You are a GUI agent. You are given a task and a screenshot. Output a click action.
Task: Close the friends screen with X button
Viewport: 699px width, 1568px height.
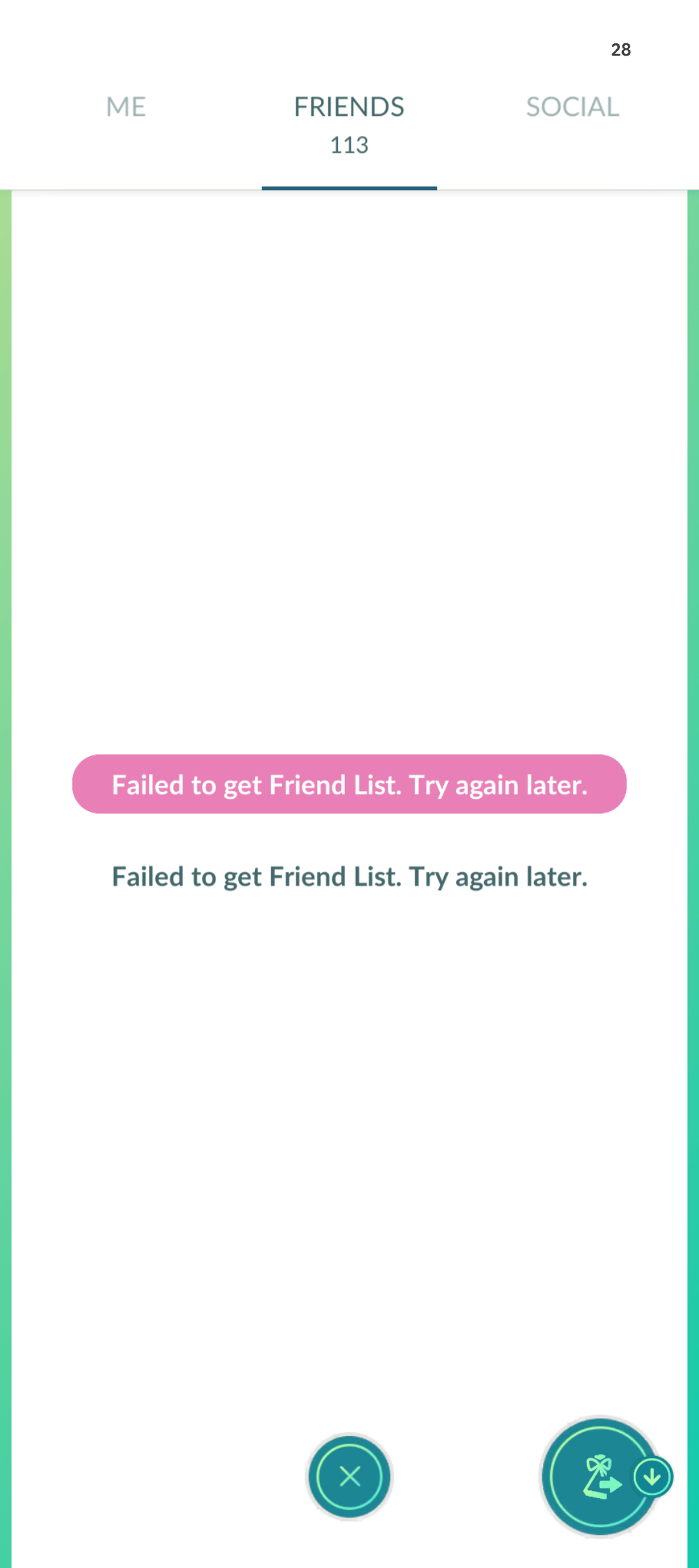349,1477
